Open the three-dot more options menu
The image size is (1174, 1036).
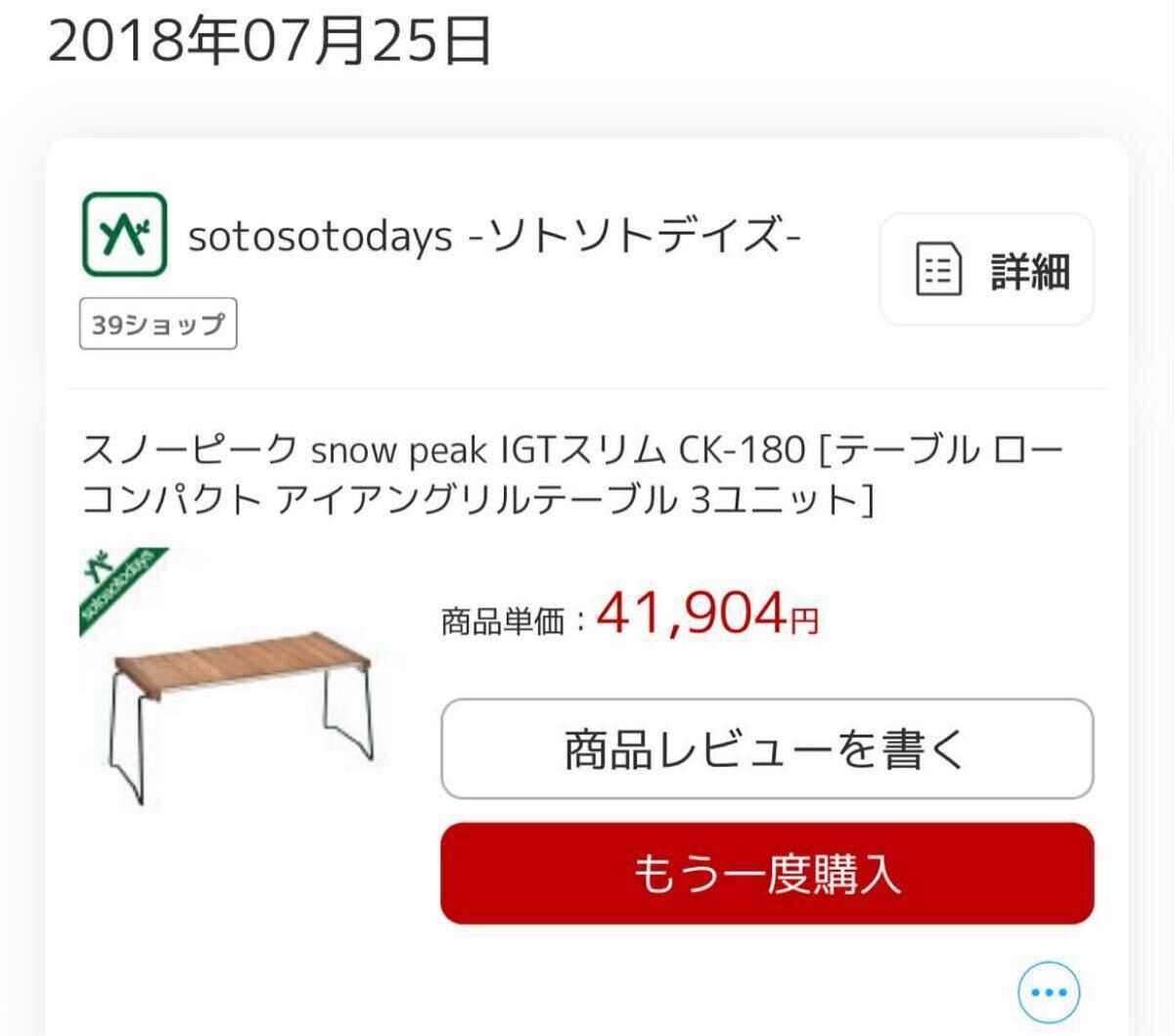(1049, 992)
